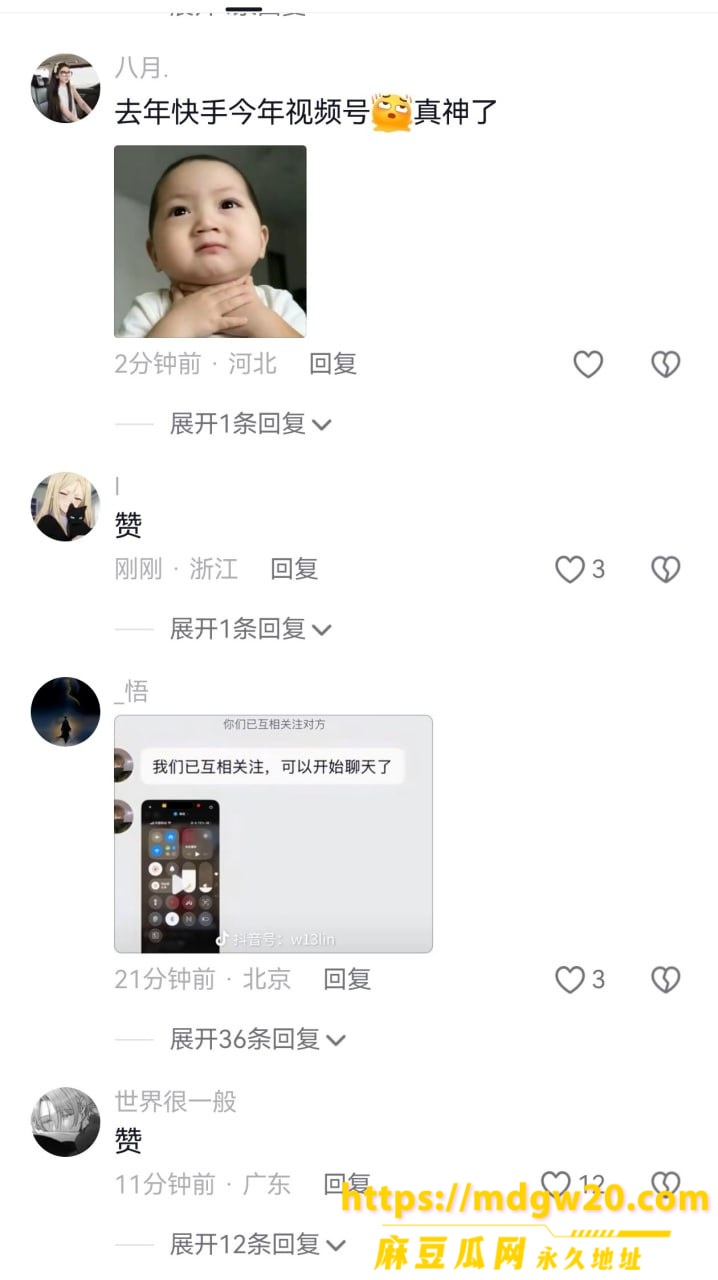
Task: Expand the 36 replies under _悟's comment
Action: coord(258,1039)
